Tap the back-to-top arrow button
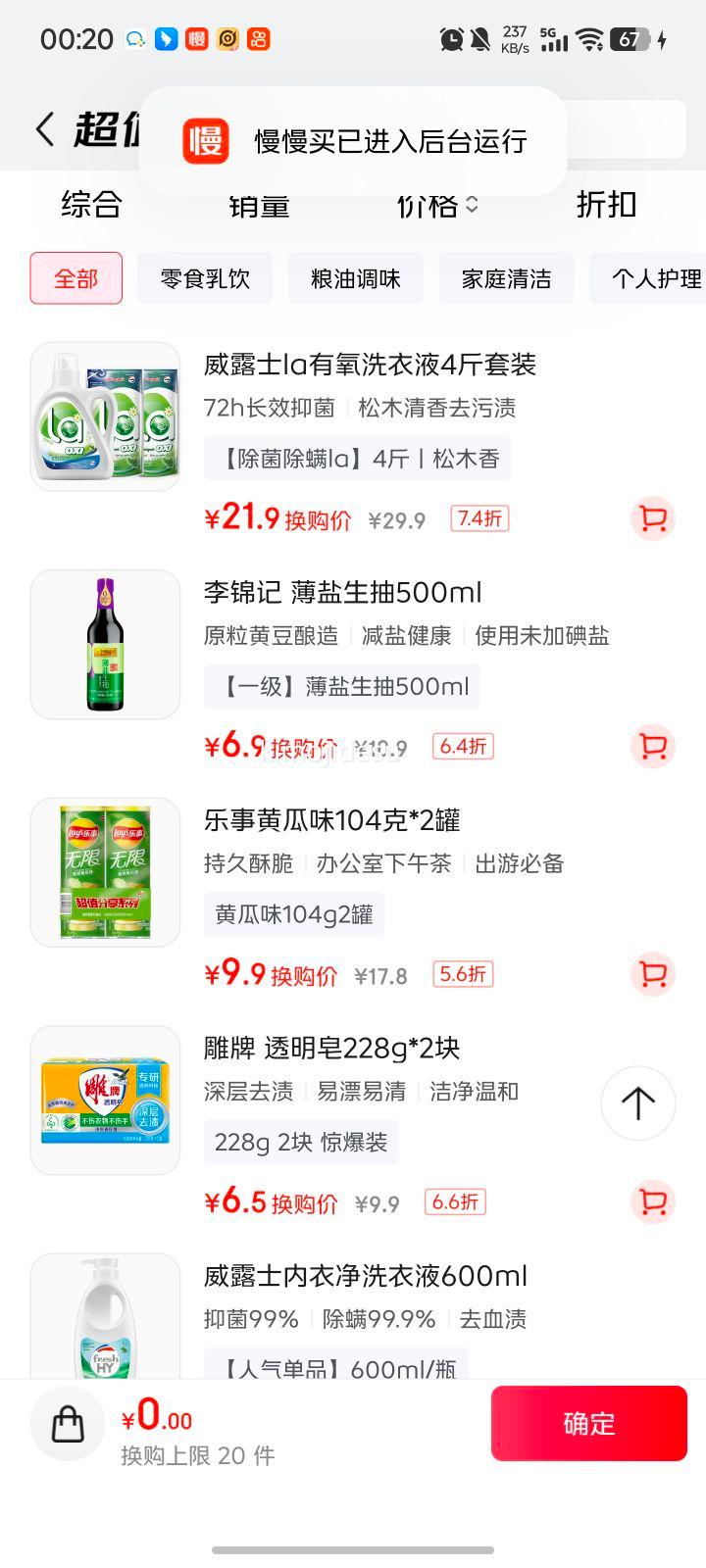Viewport: 706px width, 1568px height. click(637, 1102)
